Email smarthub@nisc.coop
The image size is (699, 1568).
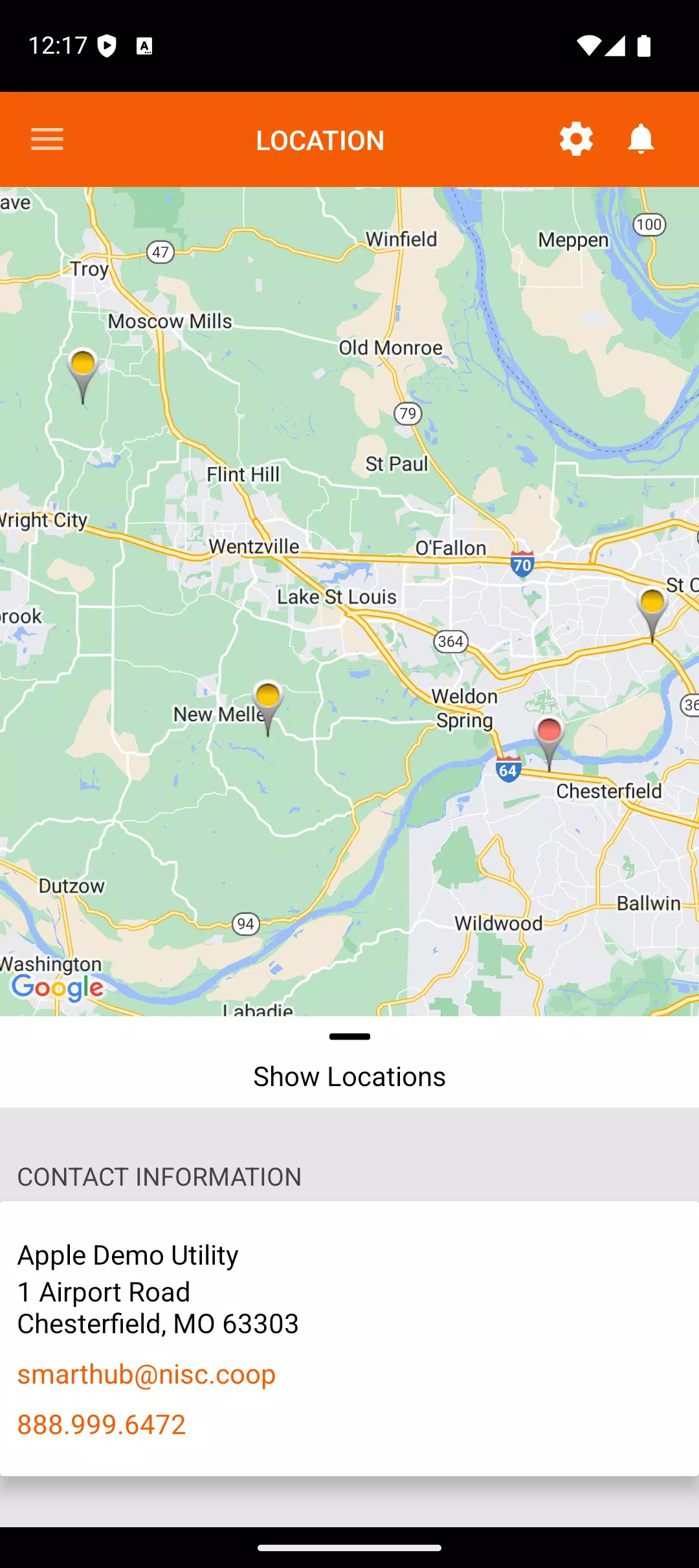[x=146, y=1375]
